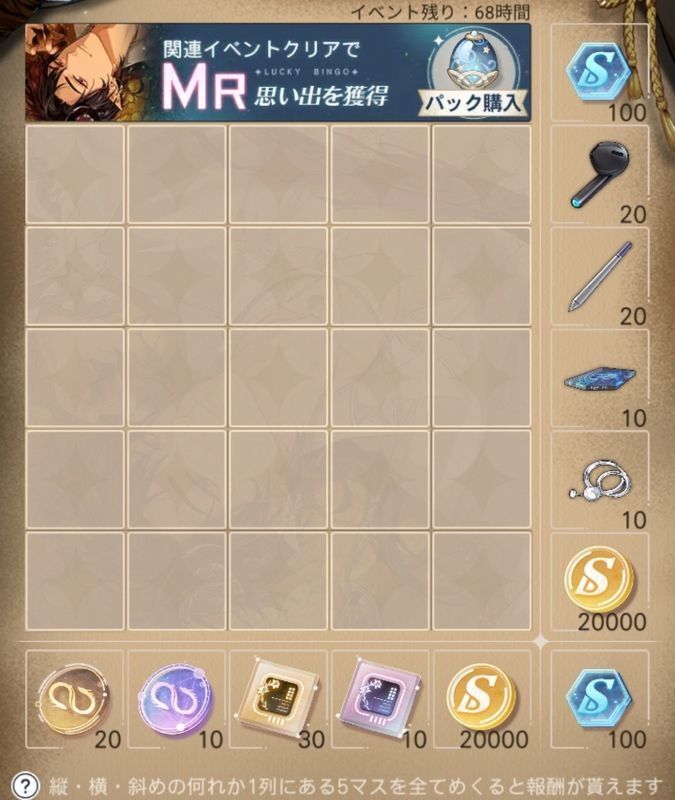Open the help question mark icon

tap(26, 784)
